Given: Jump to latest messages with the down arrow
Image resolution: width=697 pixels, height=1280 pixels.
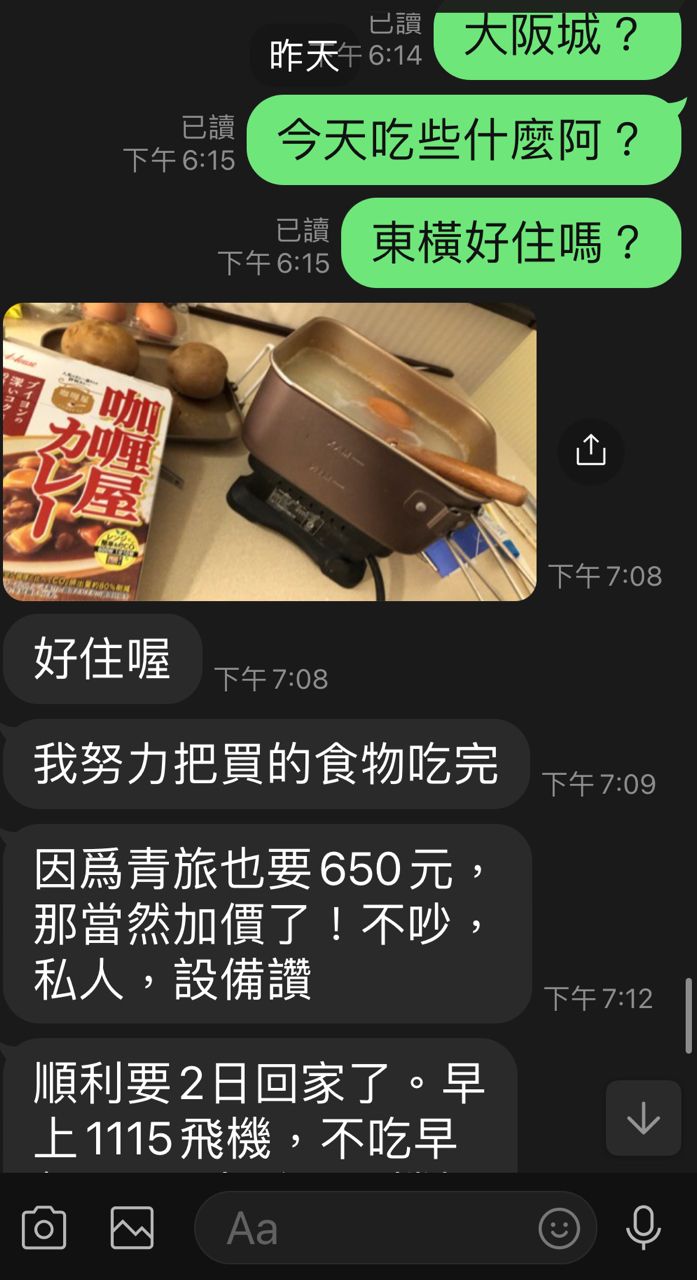Looking at the screenshot, I should pyautogui.click(x=643, y=1118).
